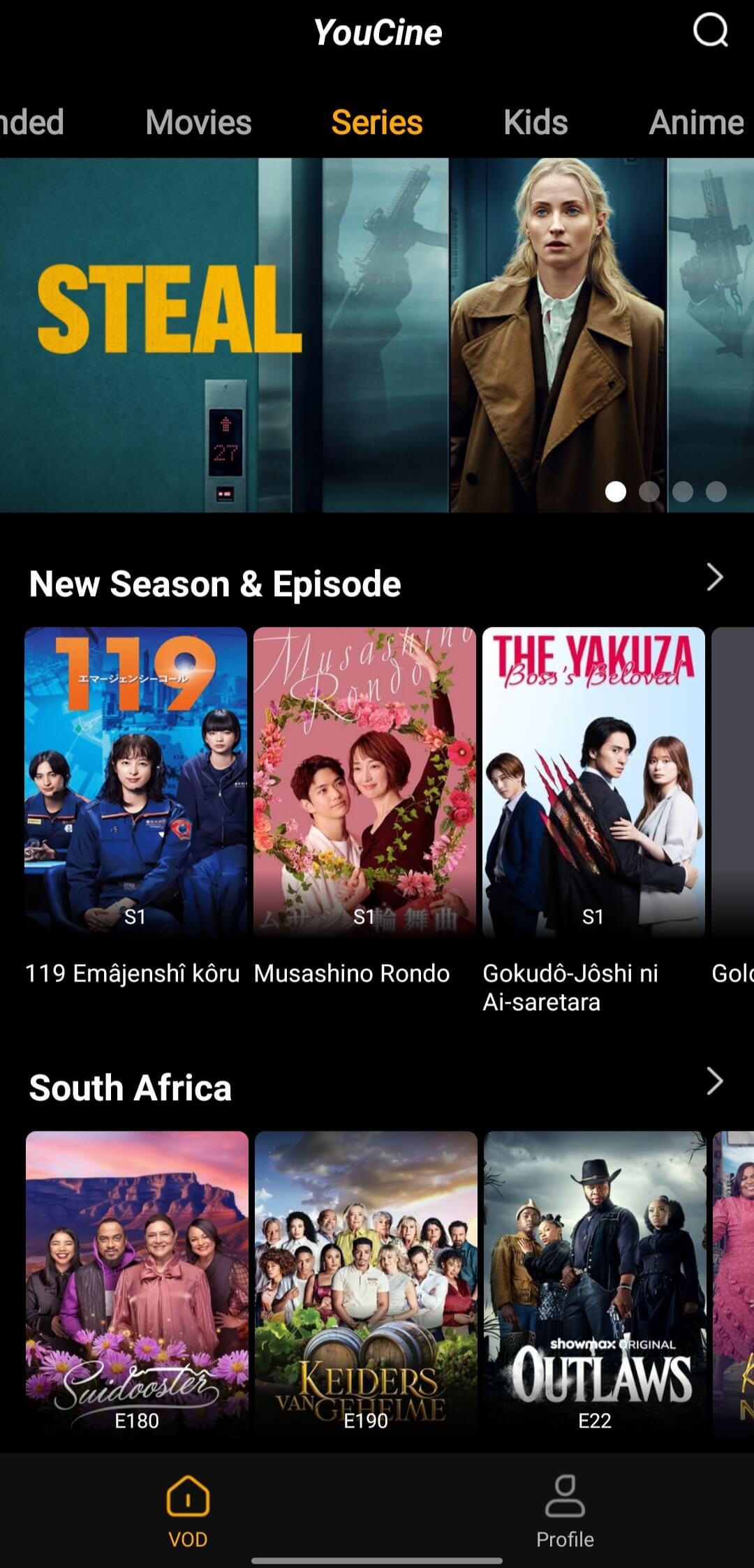This screenshot has height=1568, width=754.
Task: Switch to the Movies tab
Action: click(198, 123)
